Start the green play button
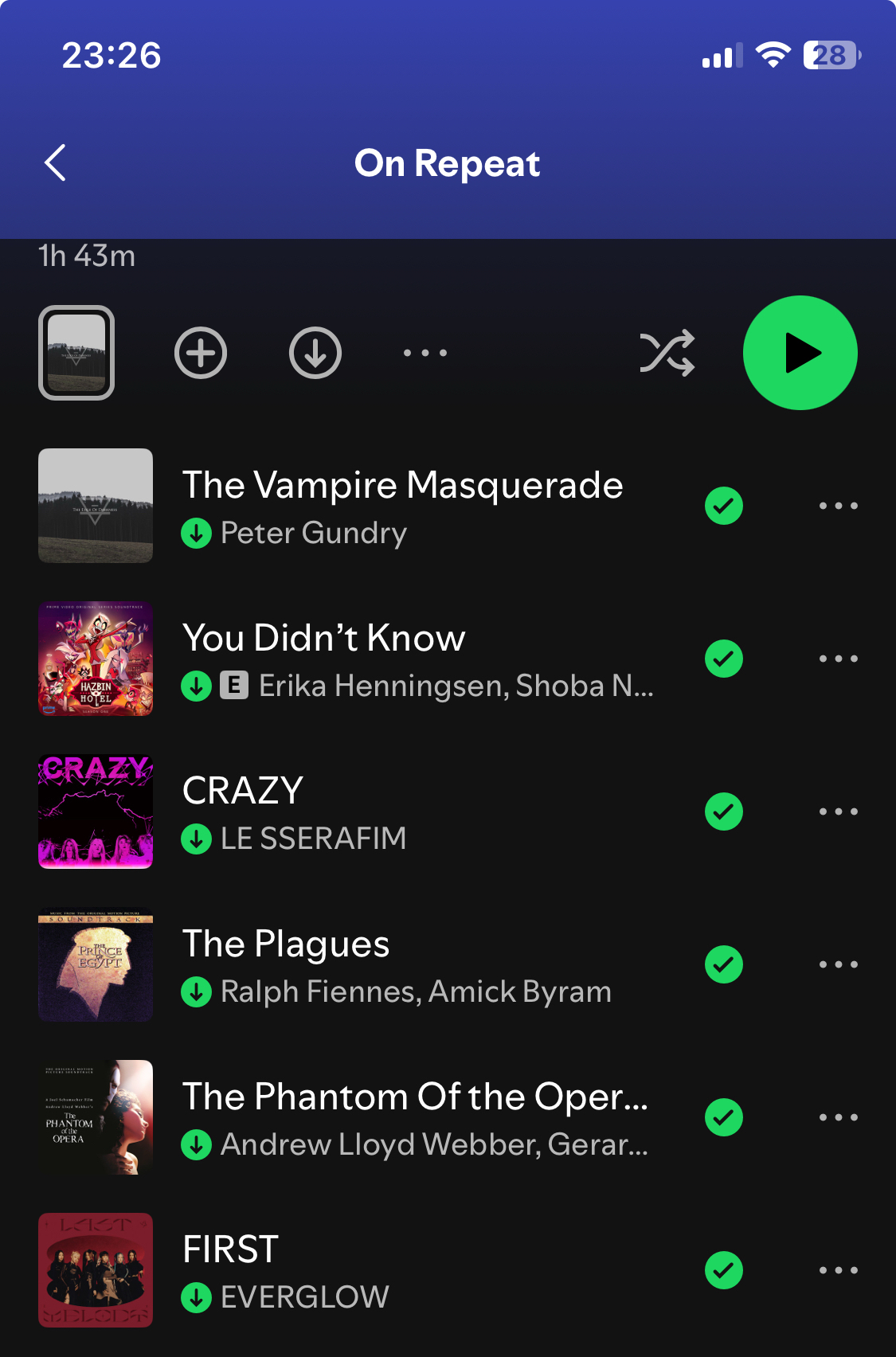The width and height of the screenshot is (896, 1357). pos(800,353)
